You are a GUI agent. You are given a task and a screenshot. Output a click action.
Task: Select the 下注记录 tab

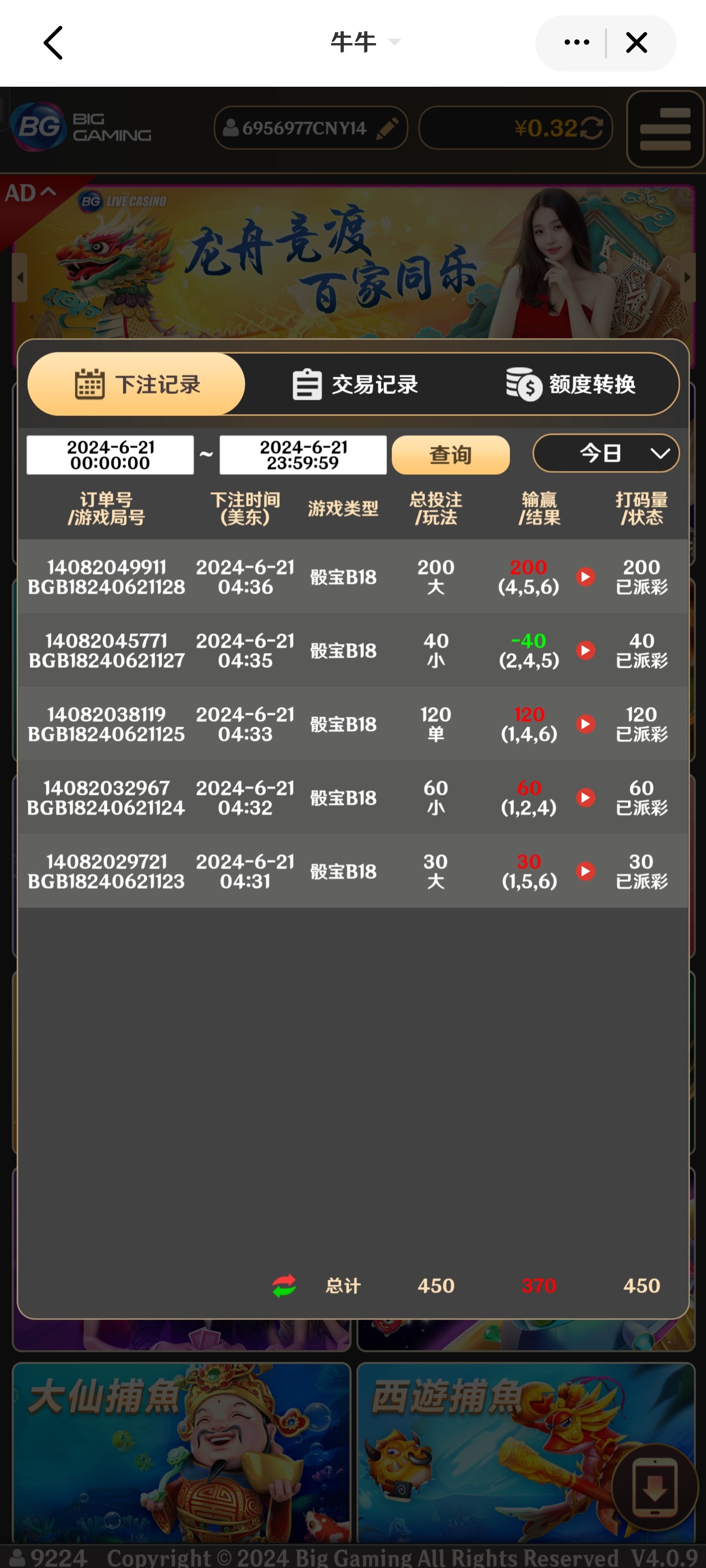pos(136,384)
